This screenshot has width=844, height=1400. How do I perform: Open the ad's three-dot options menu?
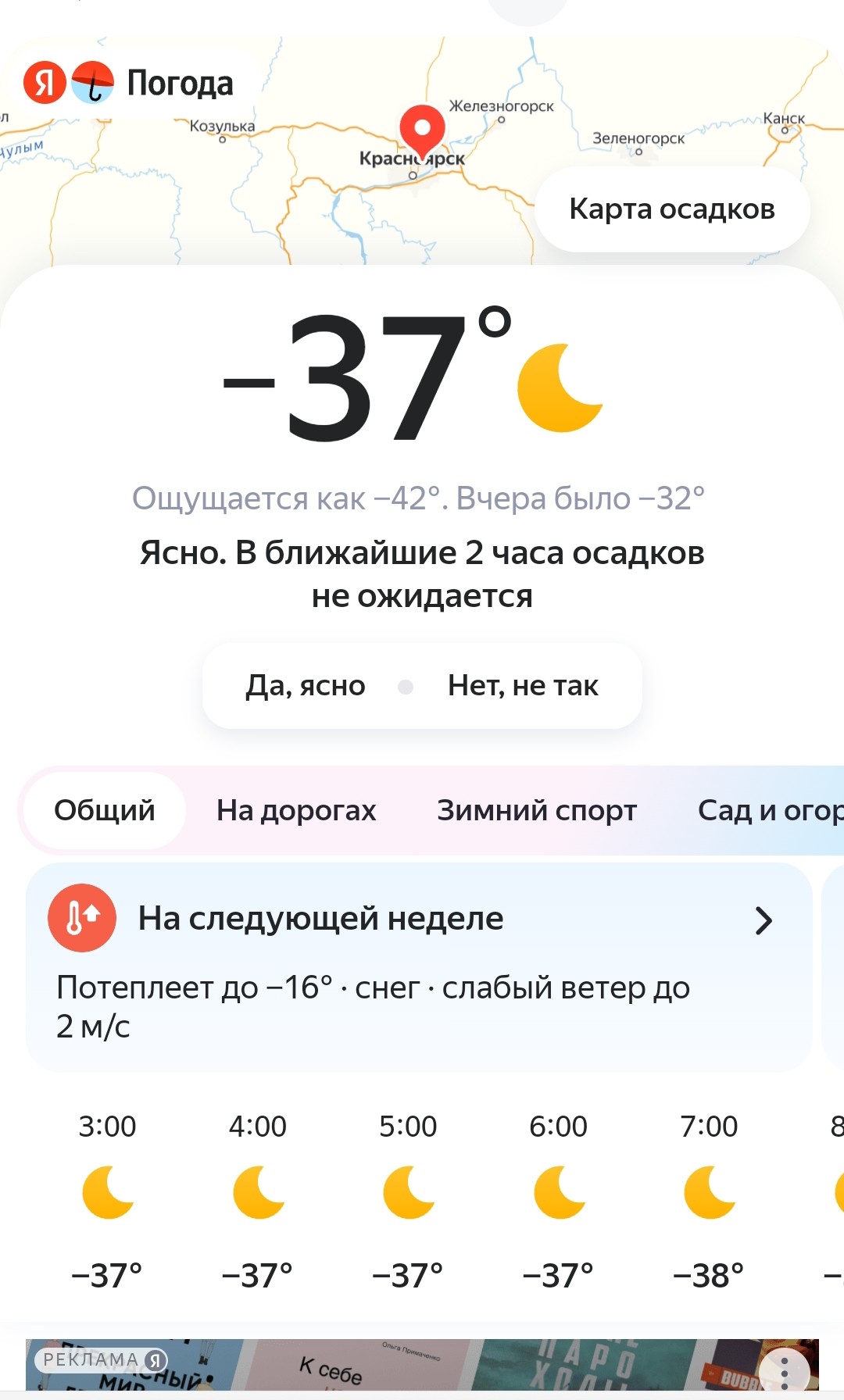click(x=784, y=1373)
